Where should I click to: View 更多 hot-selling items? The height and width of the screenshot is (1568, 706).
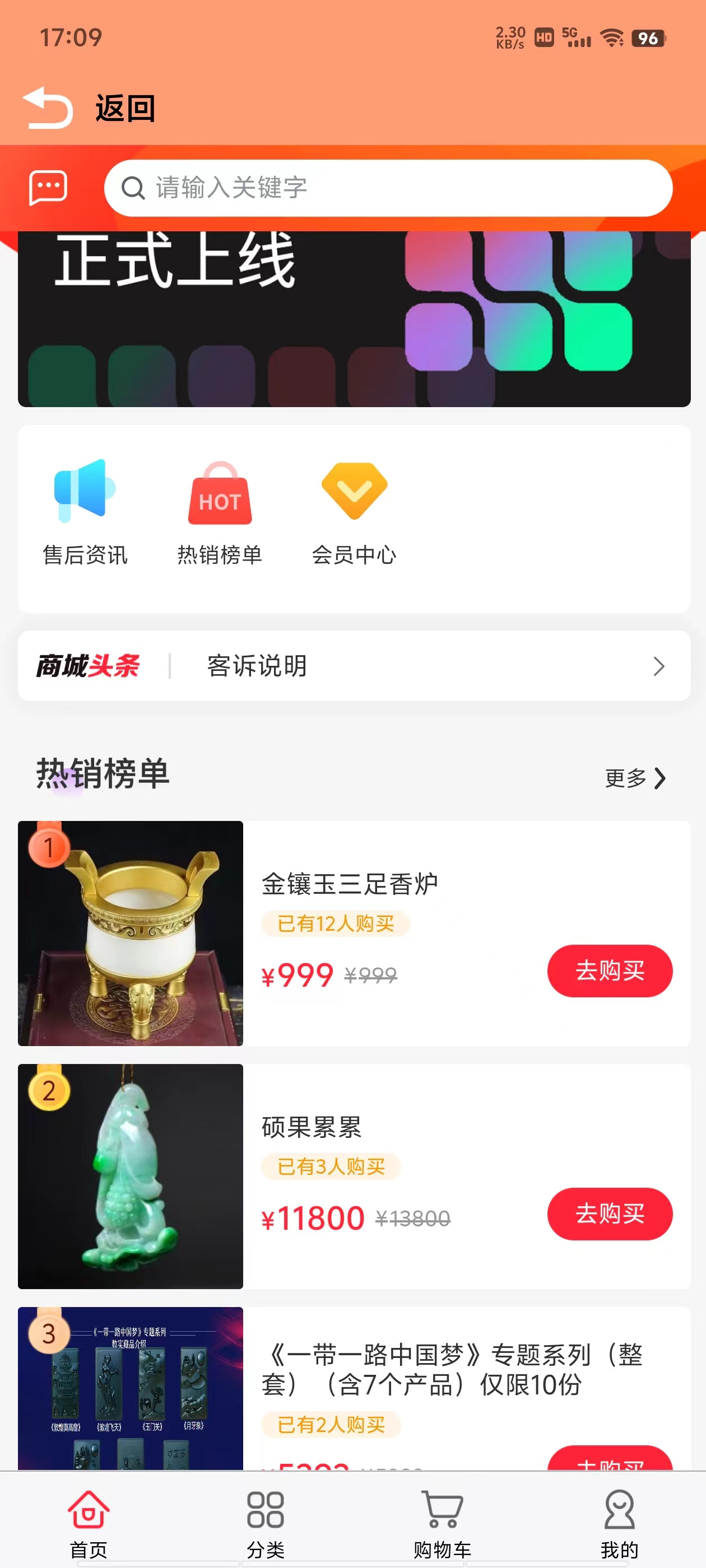pyautogui.click(x=635, y=778)
